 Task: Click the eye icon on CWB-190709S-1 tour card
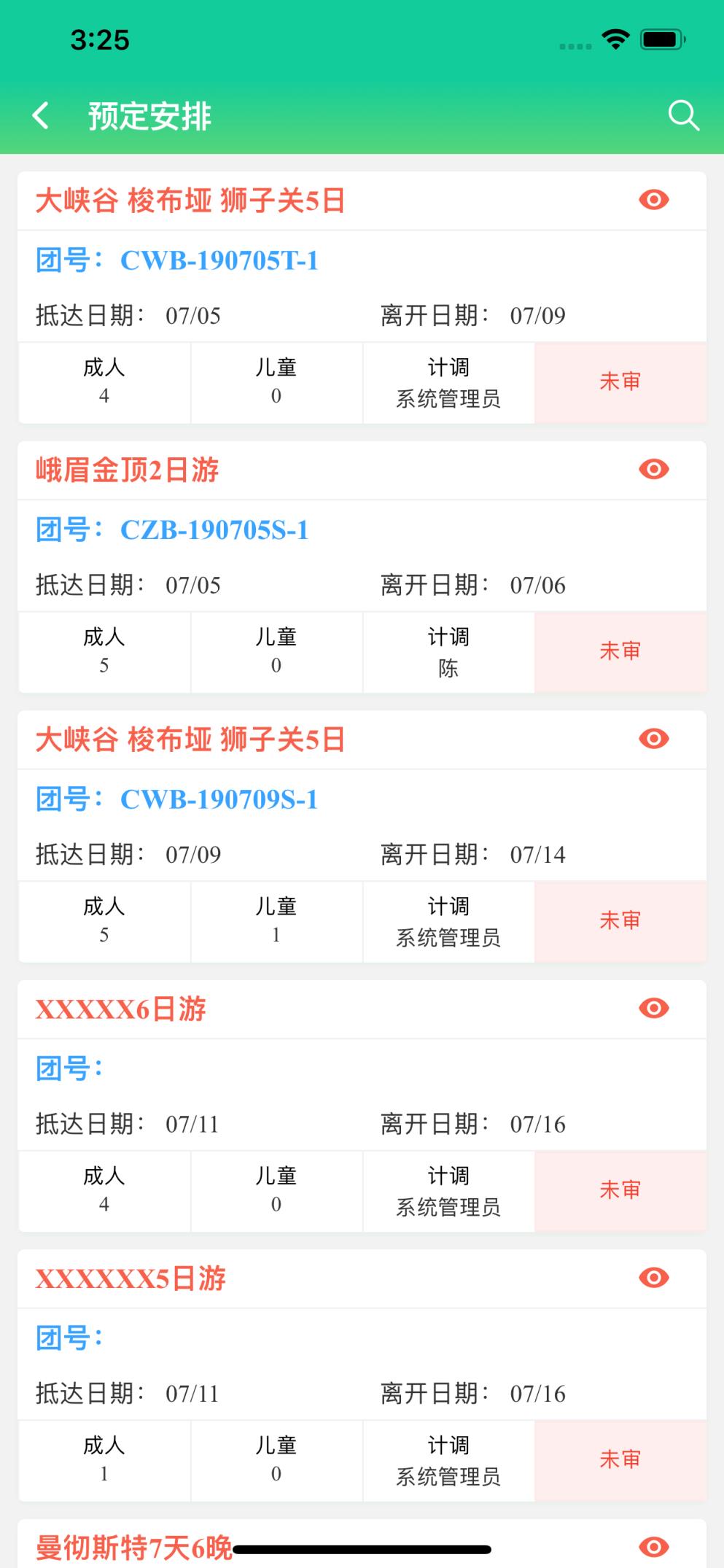[x=654, y=739]
